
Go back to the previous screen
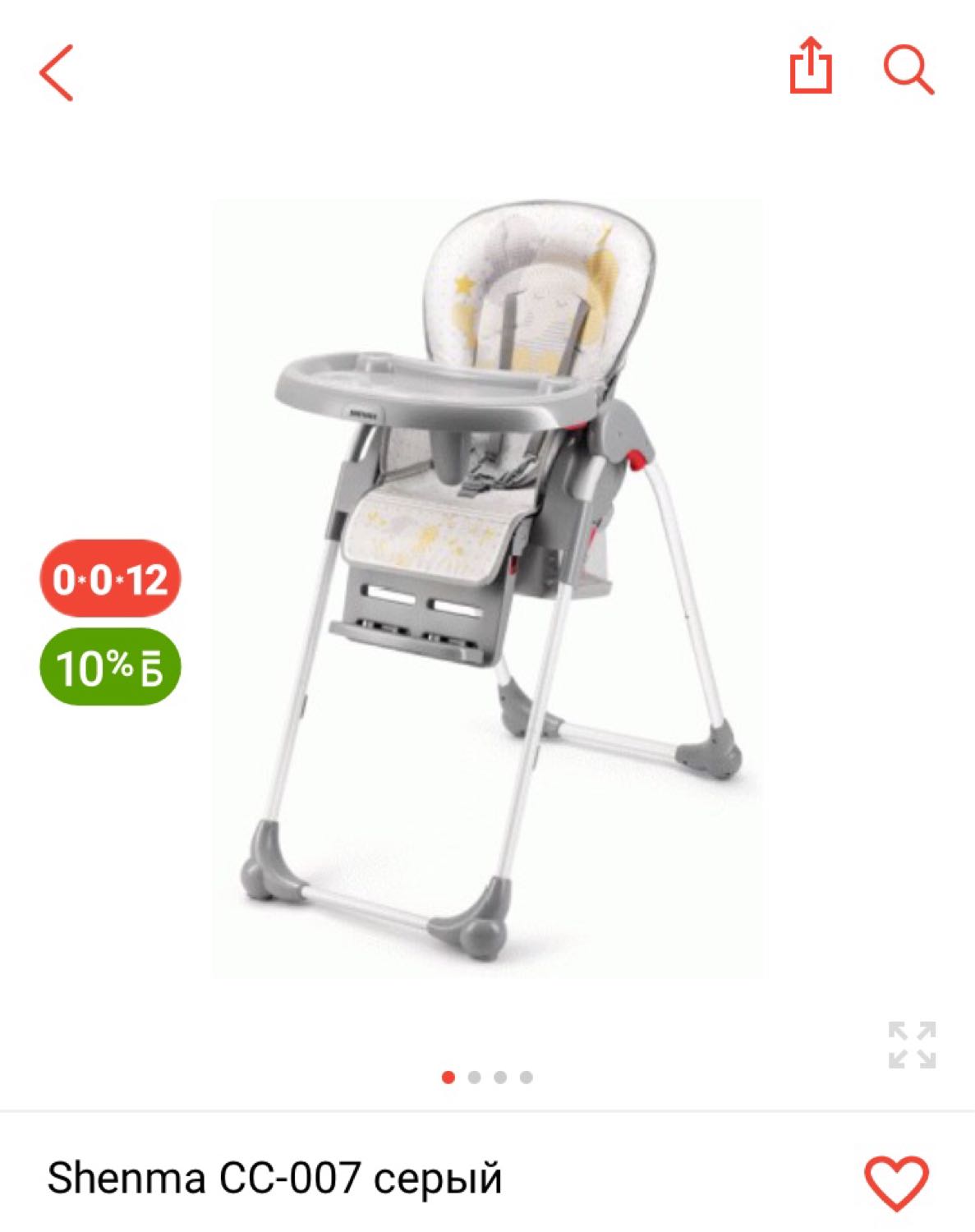tap(57, 73)
